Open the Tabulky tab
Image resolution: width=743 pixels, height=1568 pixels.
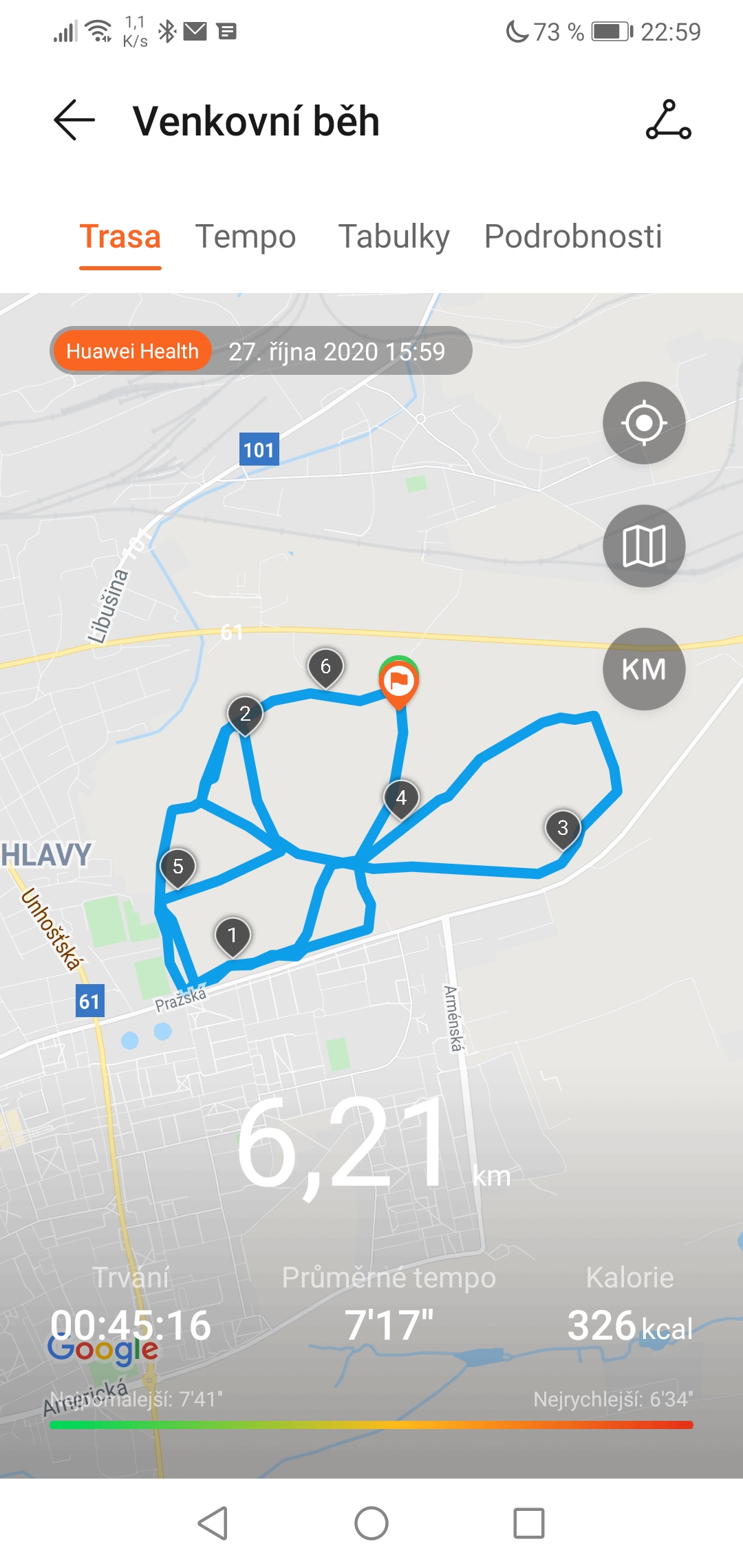point(394,237)
